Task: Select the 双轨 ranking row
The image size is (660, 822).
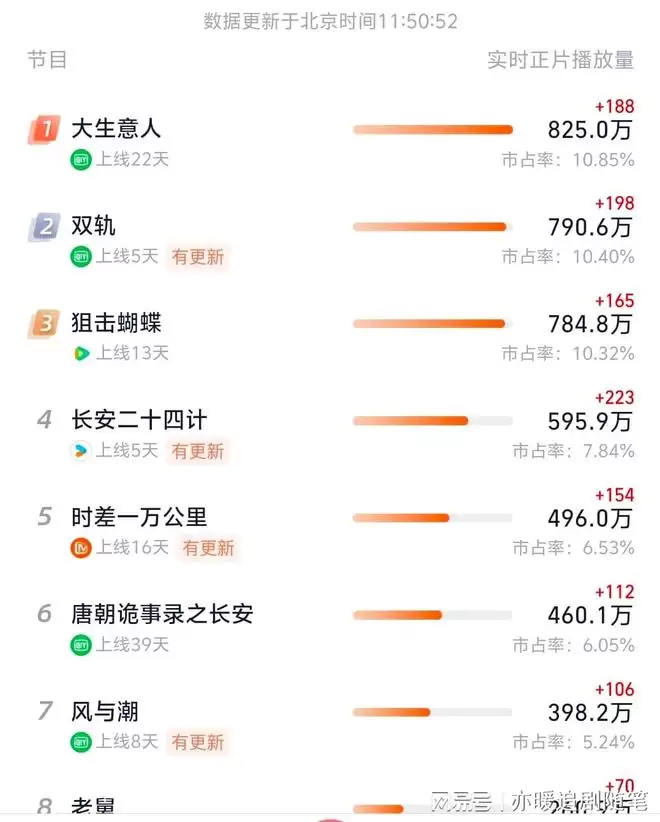Action: (94, 226)
